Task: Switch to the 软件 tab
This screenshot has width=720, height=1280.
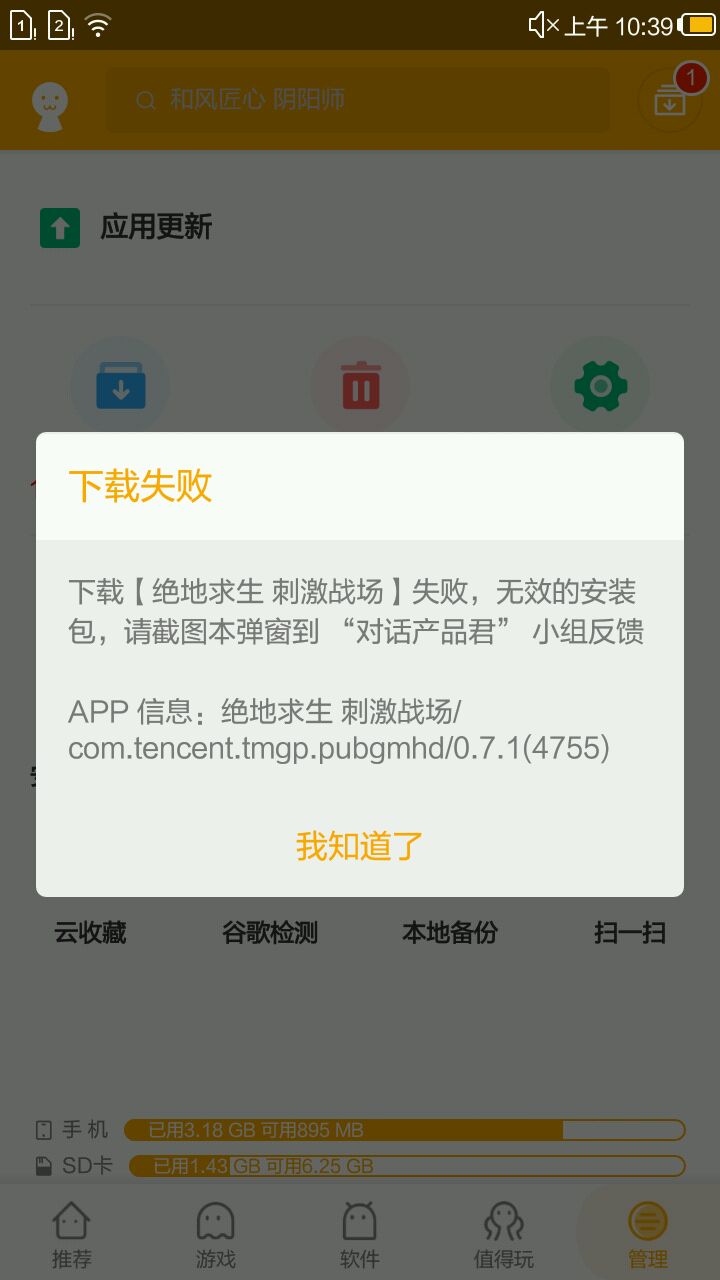Action: 359,1235
